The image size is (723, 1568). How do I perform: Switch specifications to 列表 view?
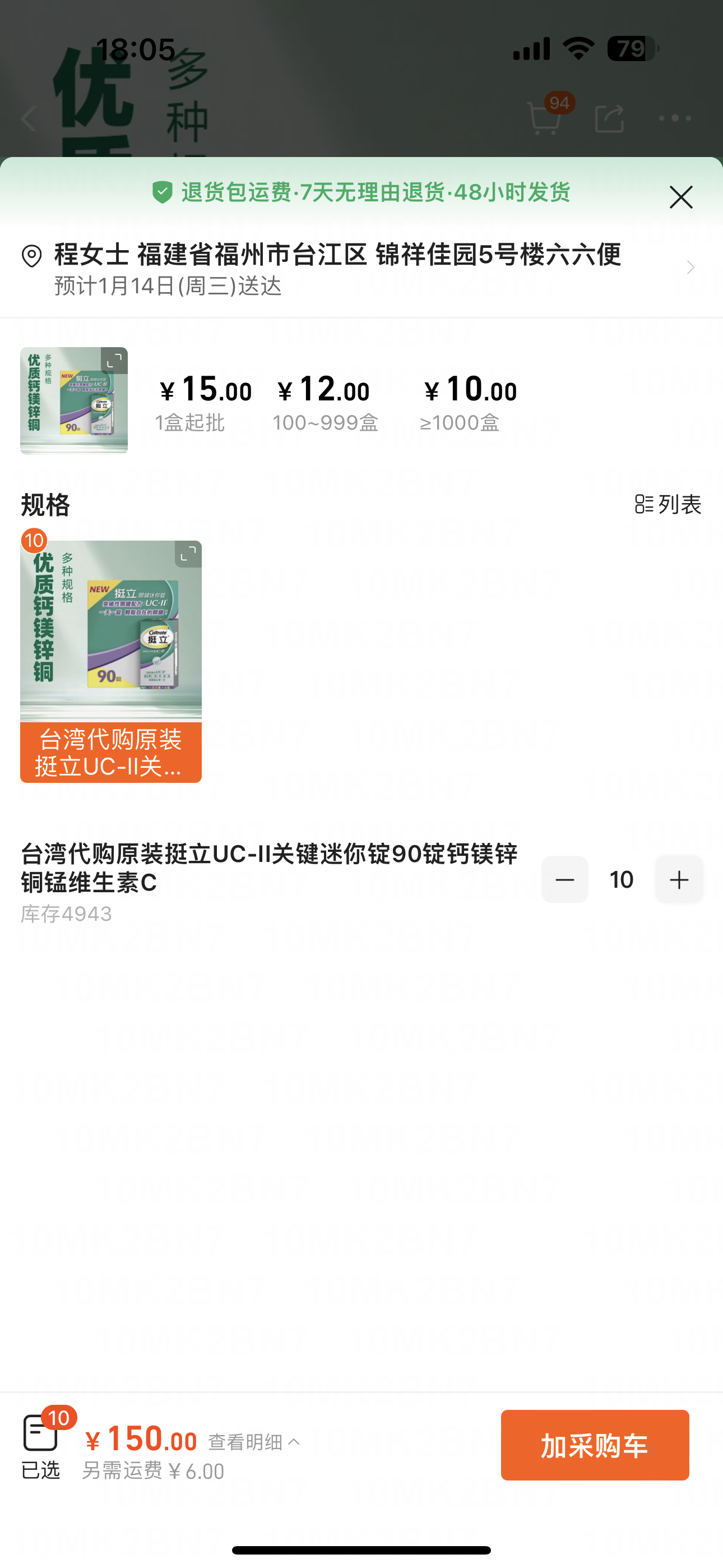click(668, 504)
